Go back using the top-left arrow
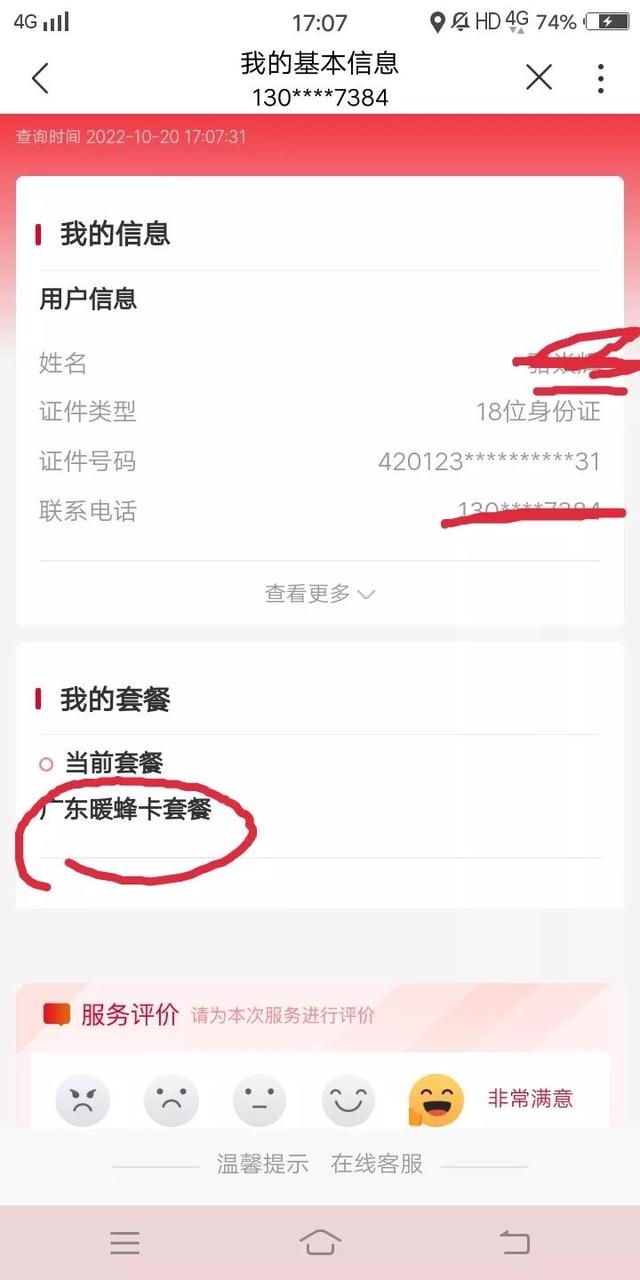640x1280 pixels. coord(40,78)
